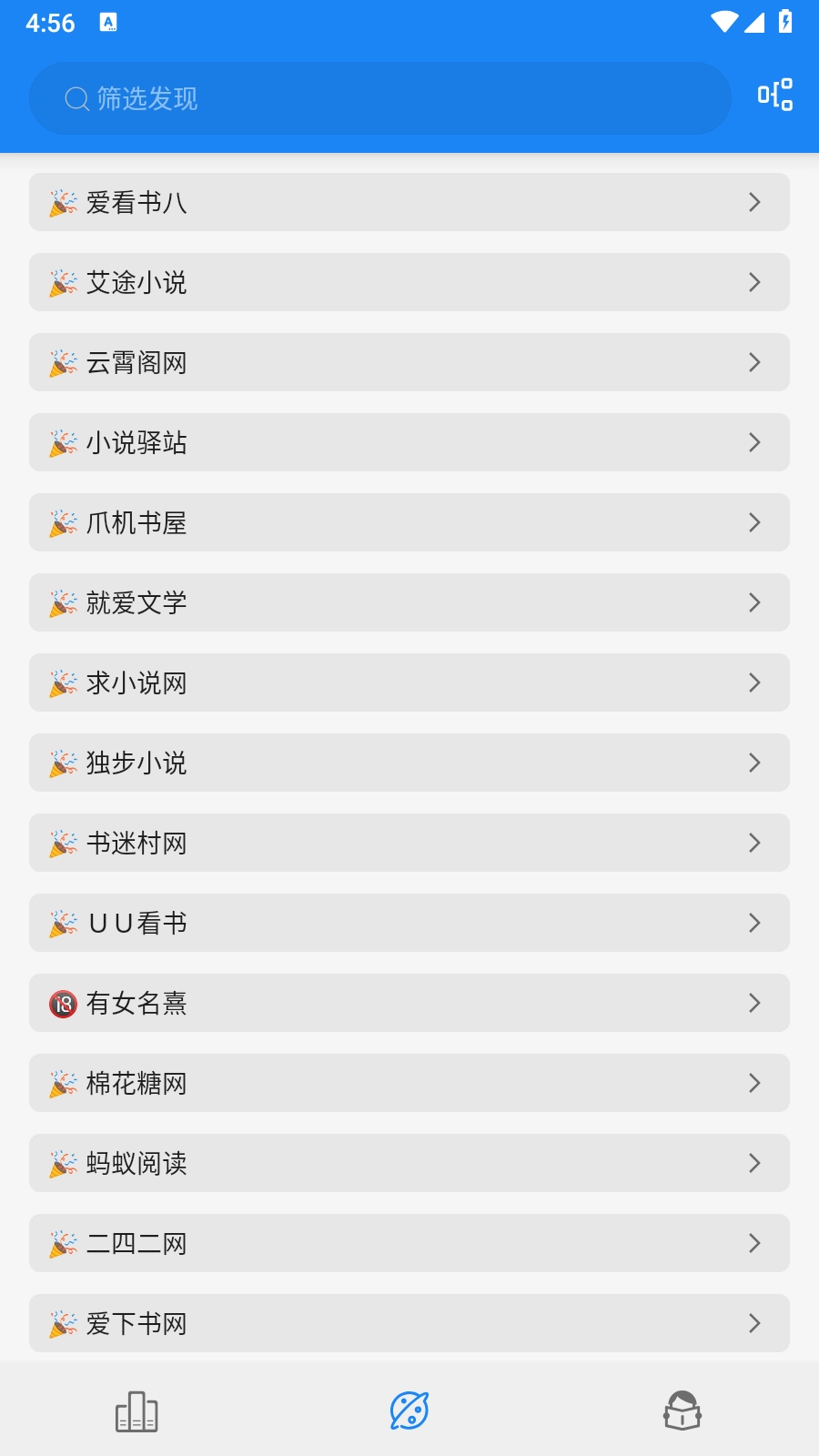The width and height of the screenshot is (819, 1456).
Task: Expand 棉花糖网 source
Action: (x=409, y=1083)
